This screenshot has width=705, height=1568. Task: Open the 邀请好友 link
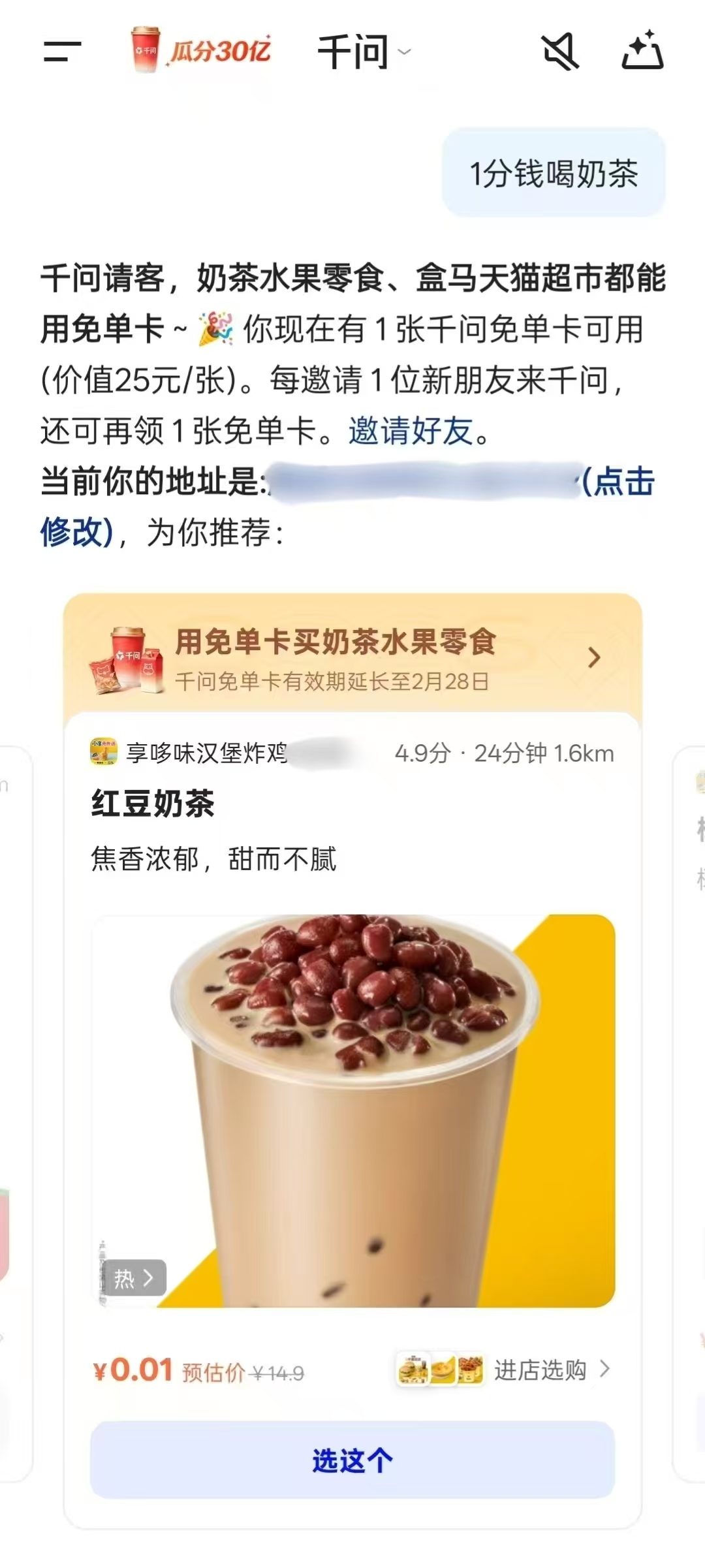(x=410, y=431)
